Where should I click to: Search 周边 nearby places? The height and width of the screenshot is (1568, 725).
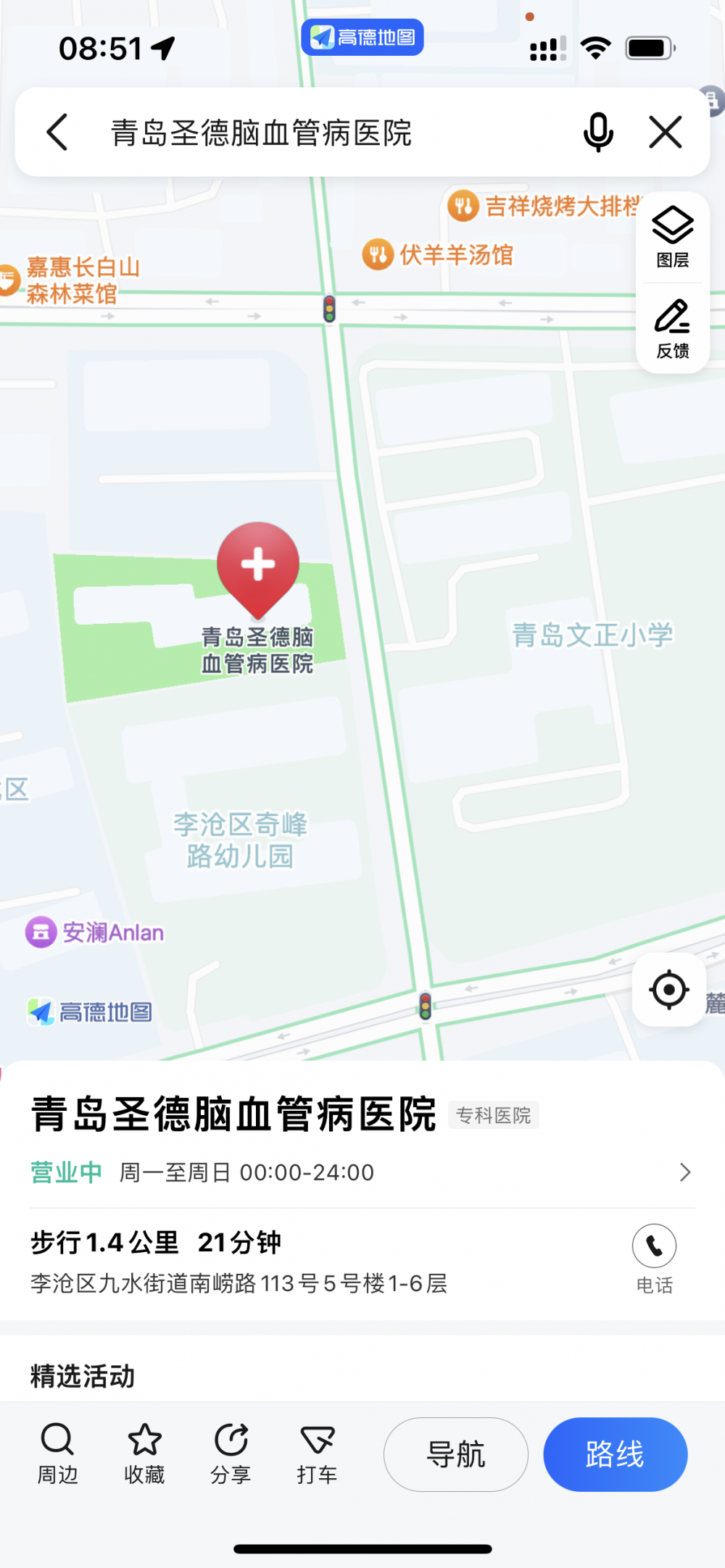click(57, 1454)
